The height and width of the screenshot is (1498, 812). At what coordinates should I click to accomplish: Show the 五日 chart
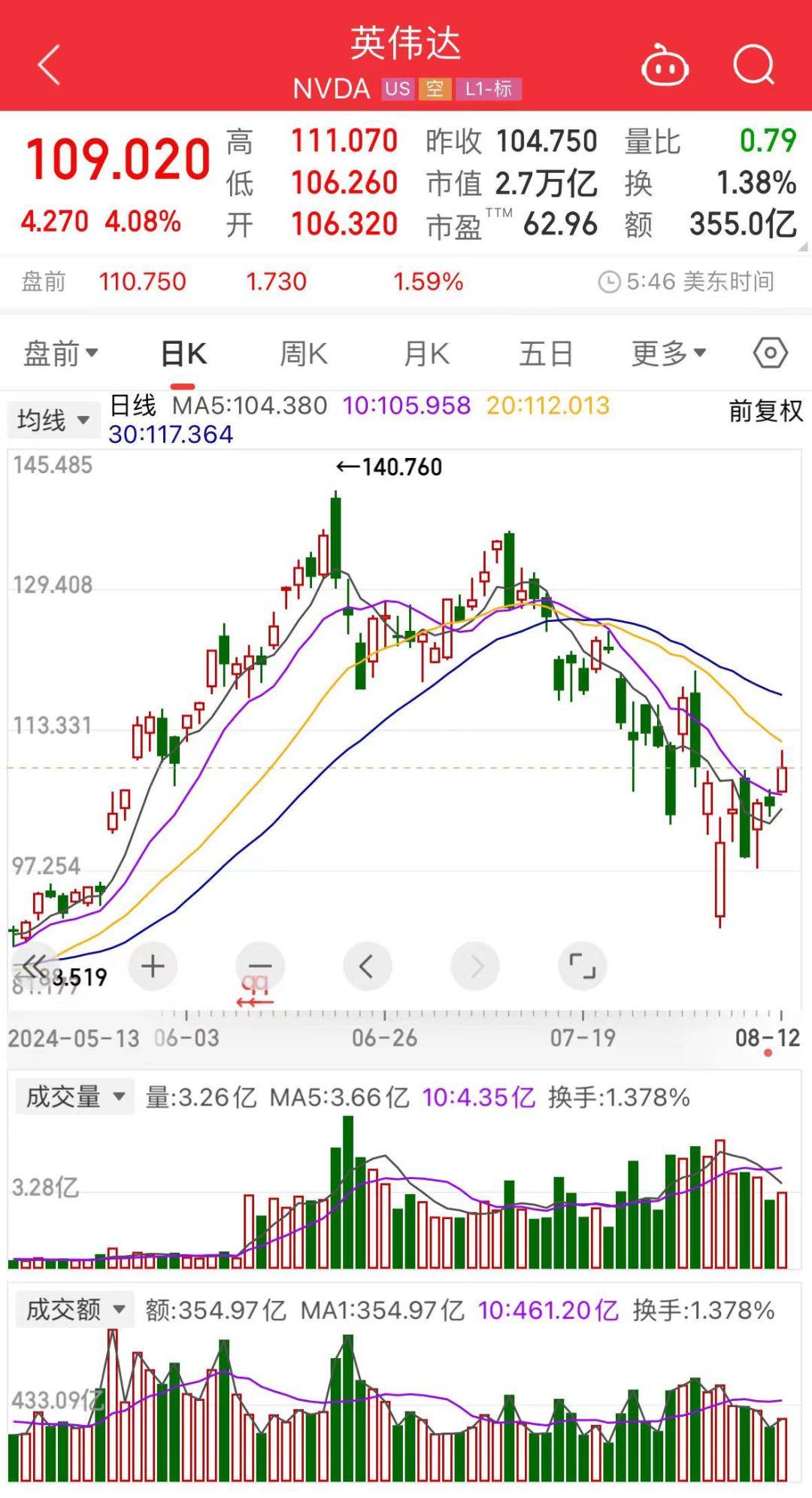pos(546,353)
